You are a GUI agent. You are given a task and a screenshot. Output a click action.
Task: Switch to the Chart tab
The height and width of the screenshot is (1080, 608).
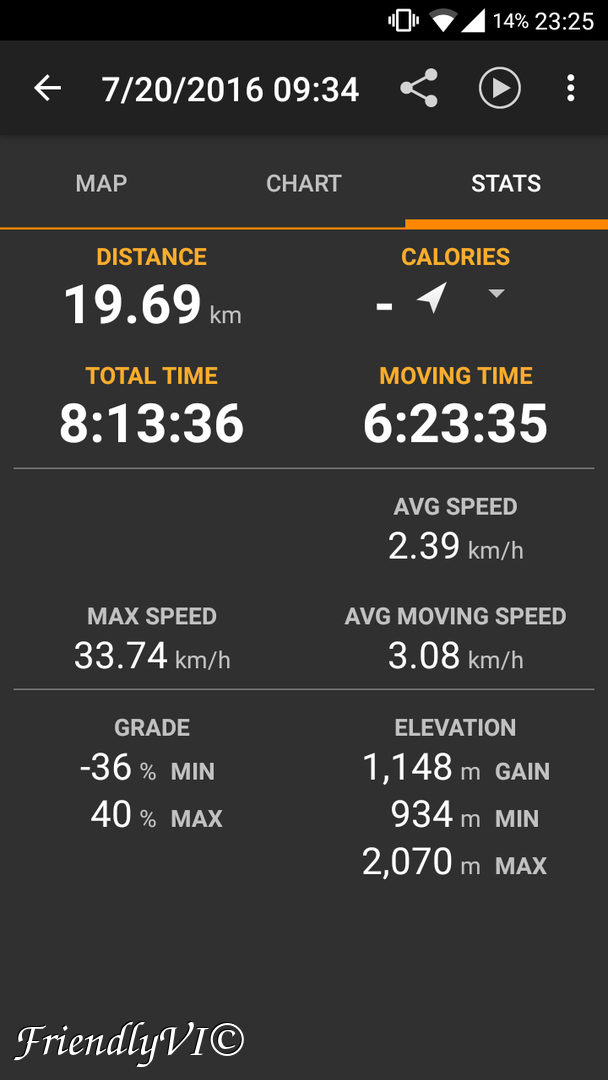304,183
